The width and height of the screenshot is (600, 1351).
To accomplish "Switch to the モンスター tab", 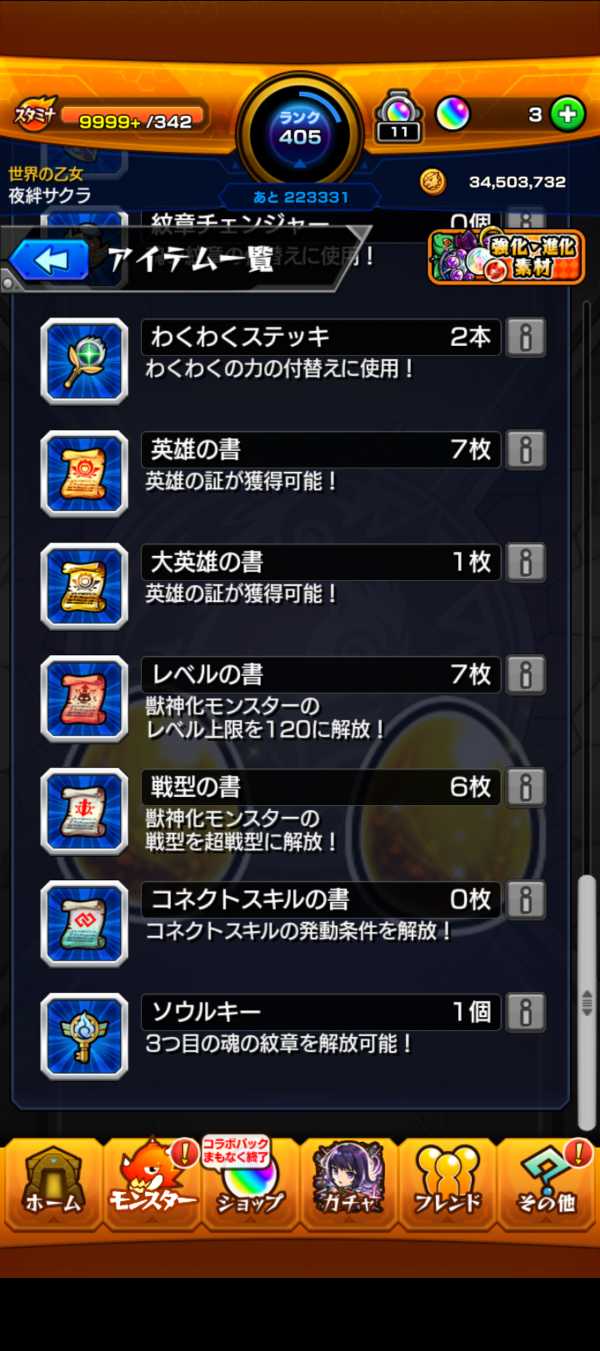I will pos(152,1186).
